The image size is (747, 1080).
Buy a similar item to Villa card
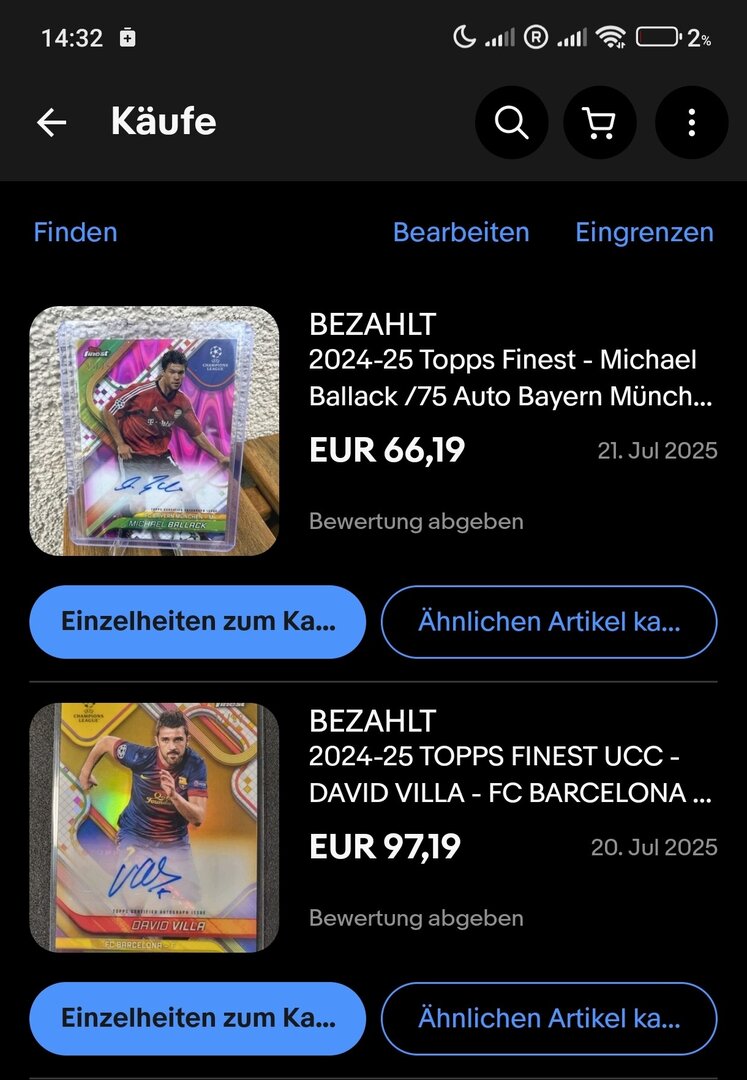(549, 1018)
